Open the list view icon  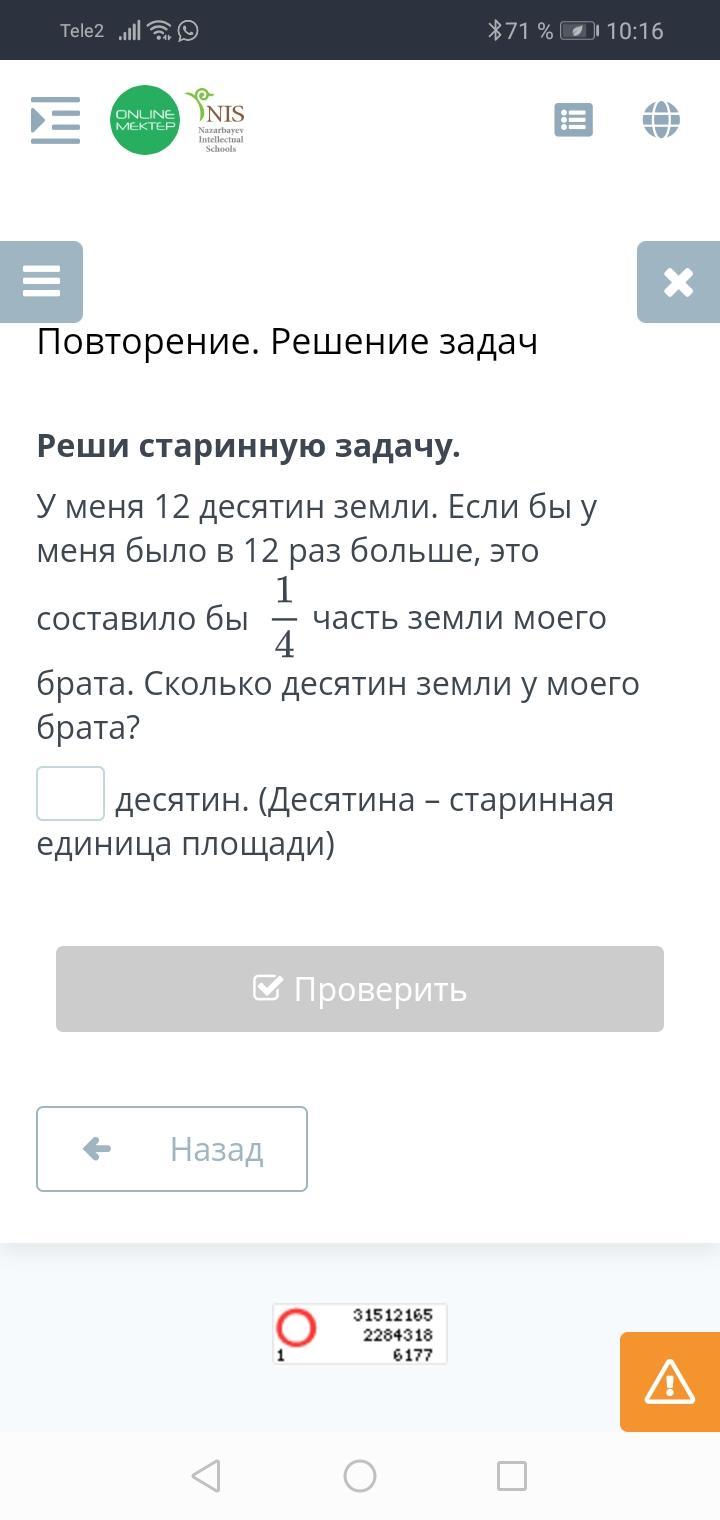573,120
